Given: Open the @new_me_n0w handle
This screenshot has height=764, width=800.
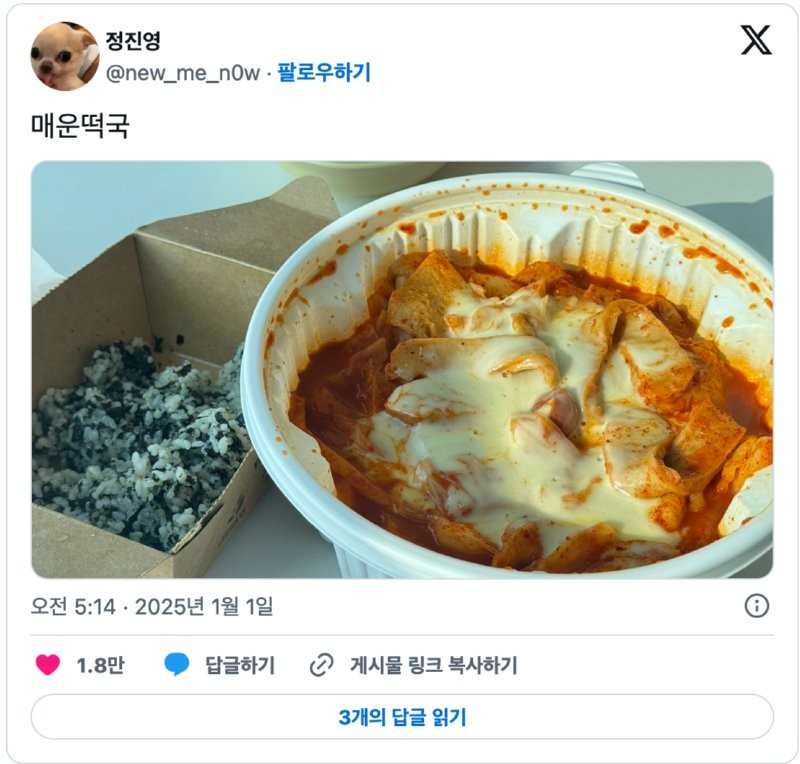Looking at the screenshot, I should 183,72.
